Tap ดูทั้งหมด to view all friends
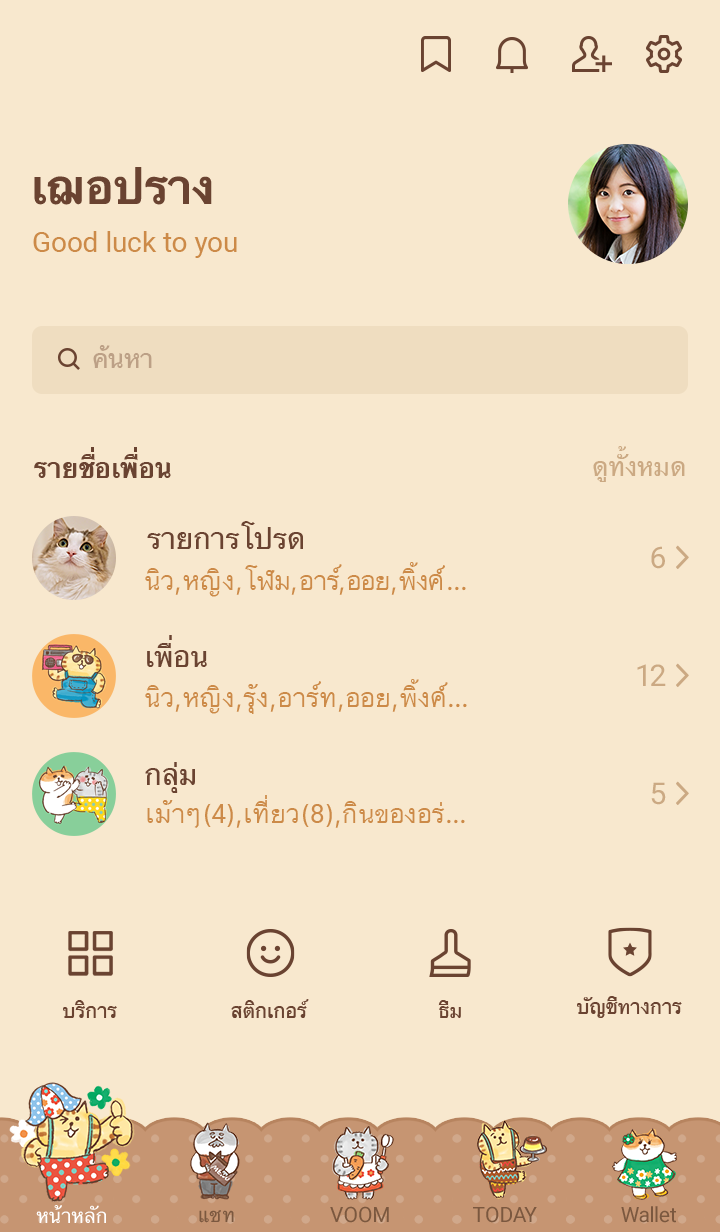This screenshot has width=720, height=1232. (x=638, y=468)
